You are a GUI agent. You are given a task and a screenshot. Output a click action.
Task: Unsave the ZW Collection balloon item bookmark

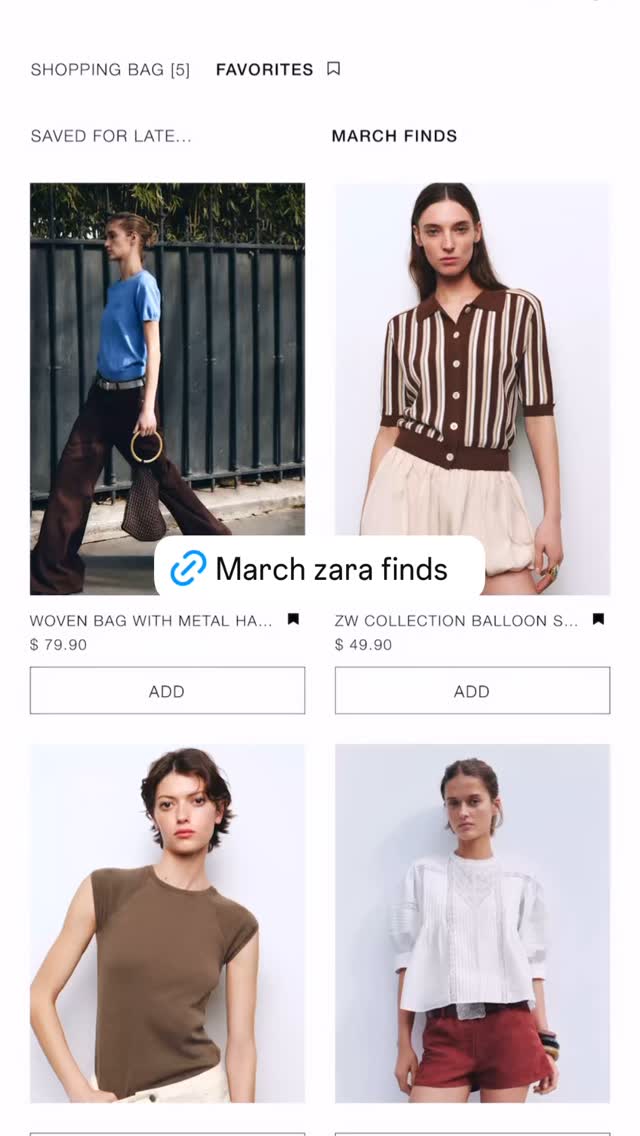coord(598,619)
